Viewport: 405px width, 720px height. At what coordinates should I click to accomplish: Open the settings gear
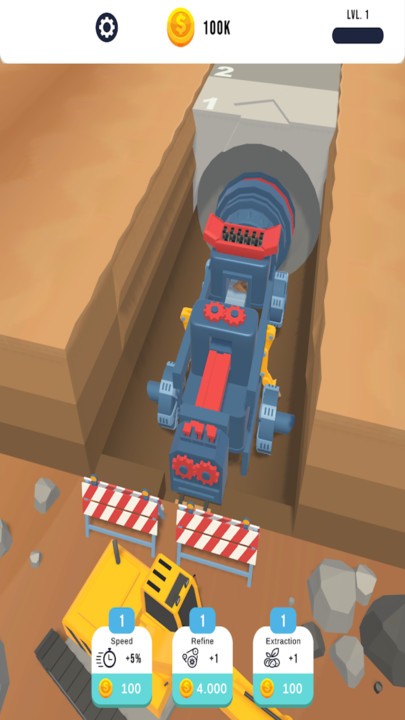[107, 28]
